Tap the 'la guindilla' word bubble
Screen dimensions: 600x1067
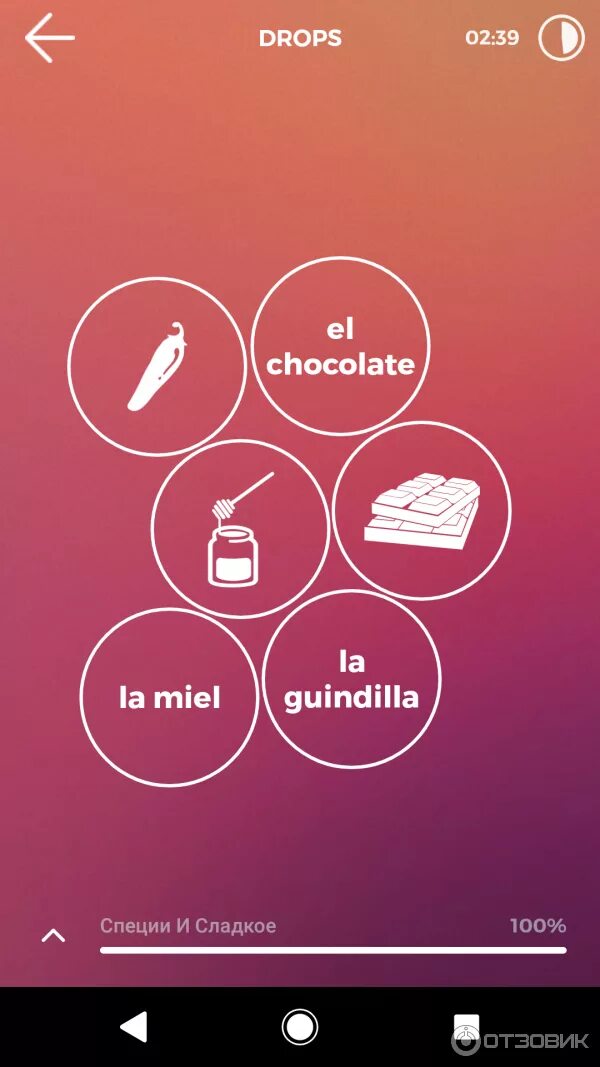pyautogui.click(x=351, y=679)
